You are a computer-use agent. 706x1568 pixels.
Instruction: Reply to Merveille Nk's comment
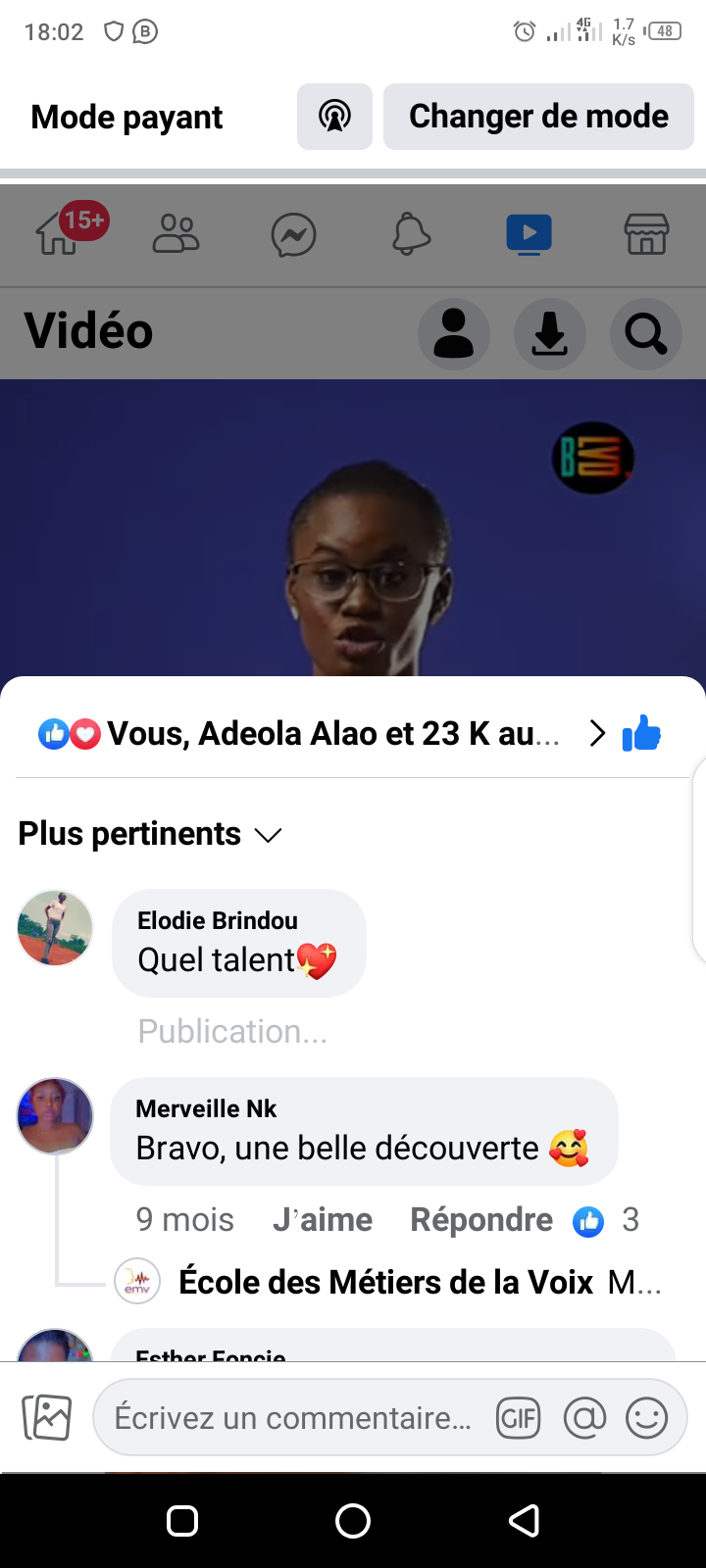click(481, 1219)
